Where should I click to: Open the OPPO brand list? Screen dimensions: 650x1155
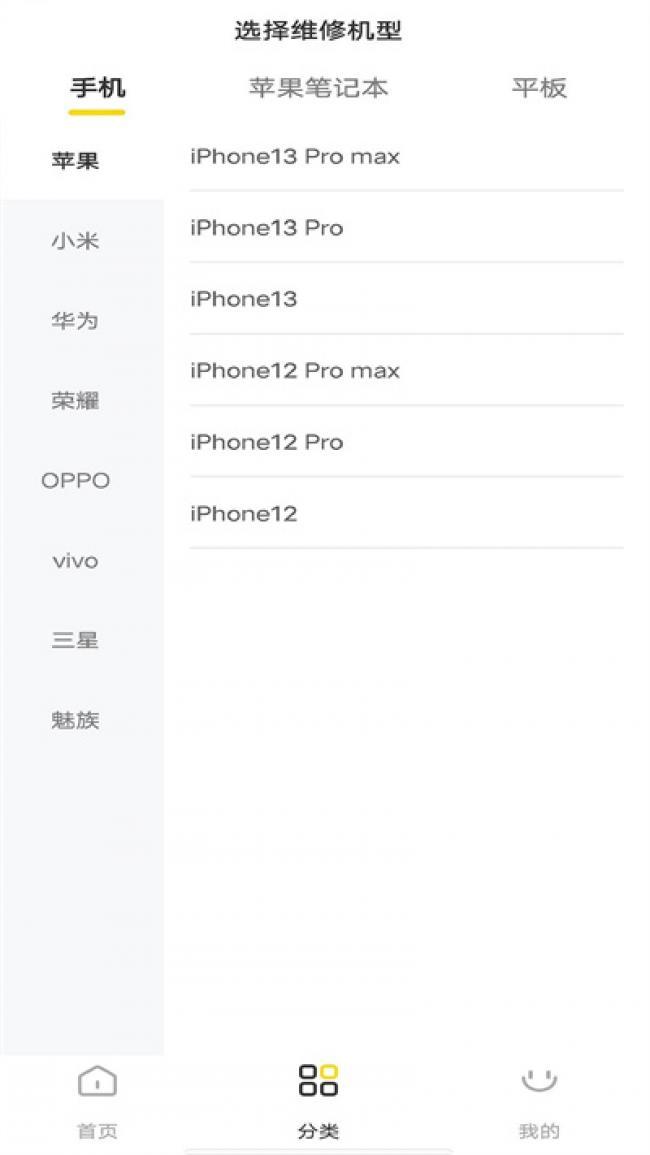[75, 481]
